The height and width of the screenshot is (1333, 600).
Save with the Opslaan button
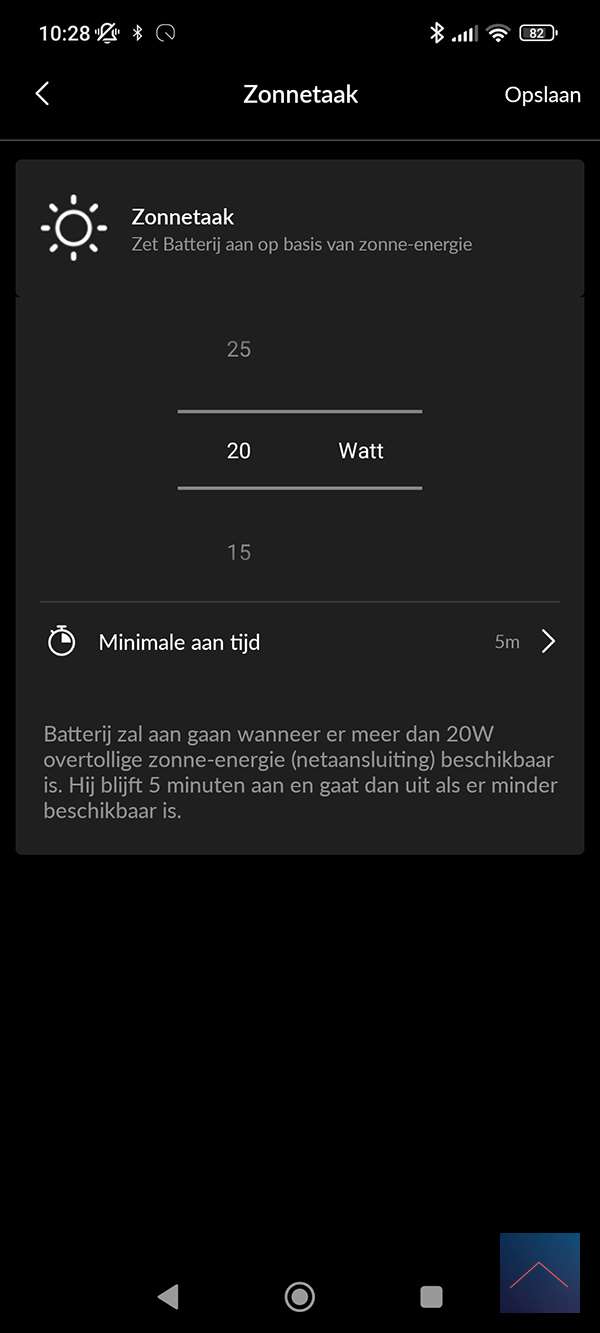pos(542,95)
